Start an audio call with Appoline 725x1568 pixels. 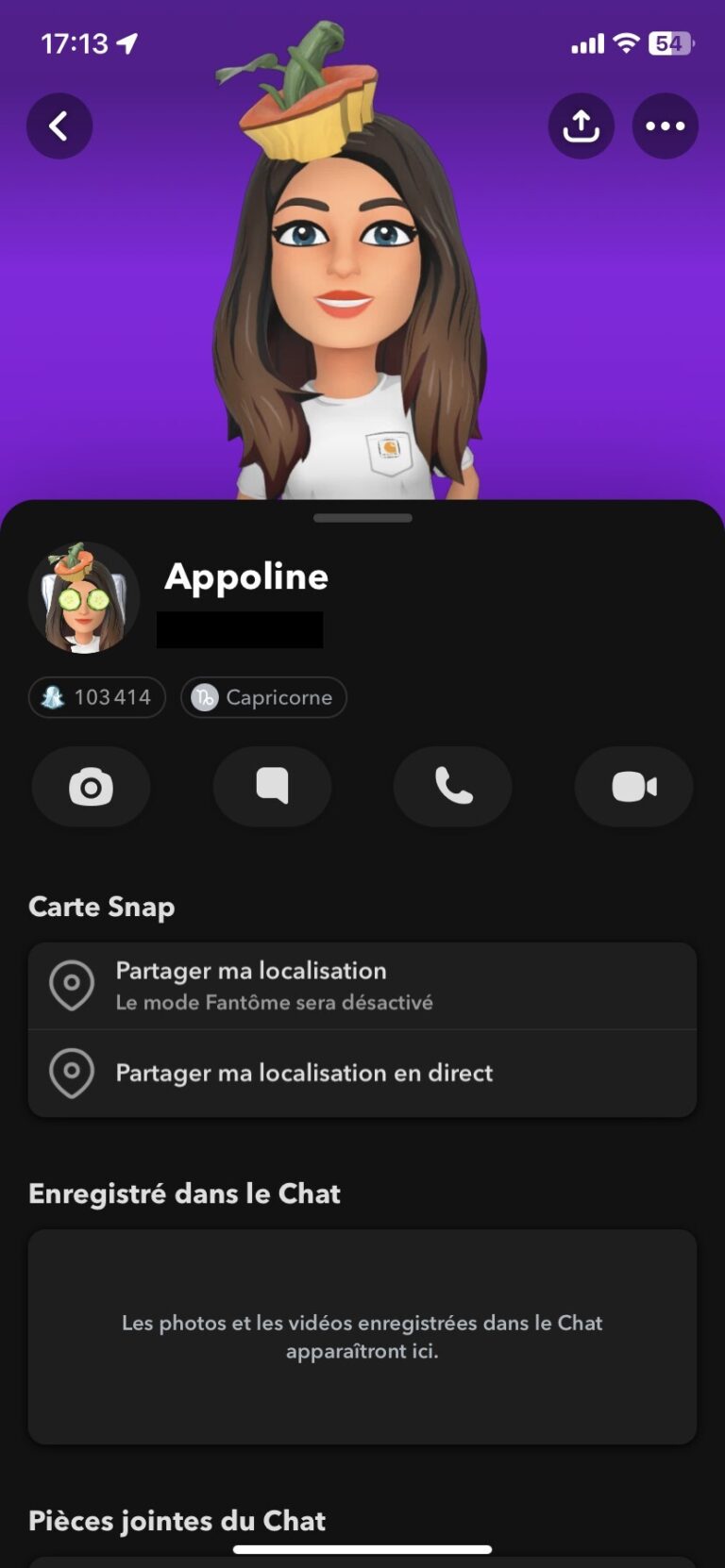pyautogui.click(x=452, y=787)
